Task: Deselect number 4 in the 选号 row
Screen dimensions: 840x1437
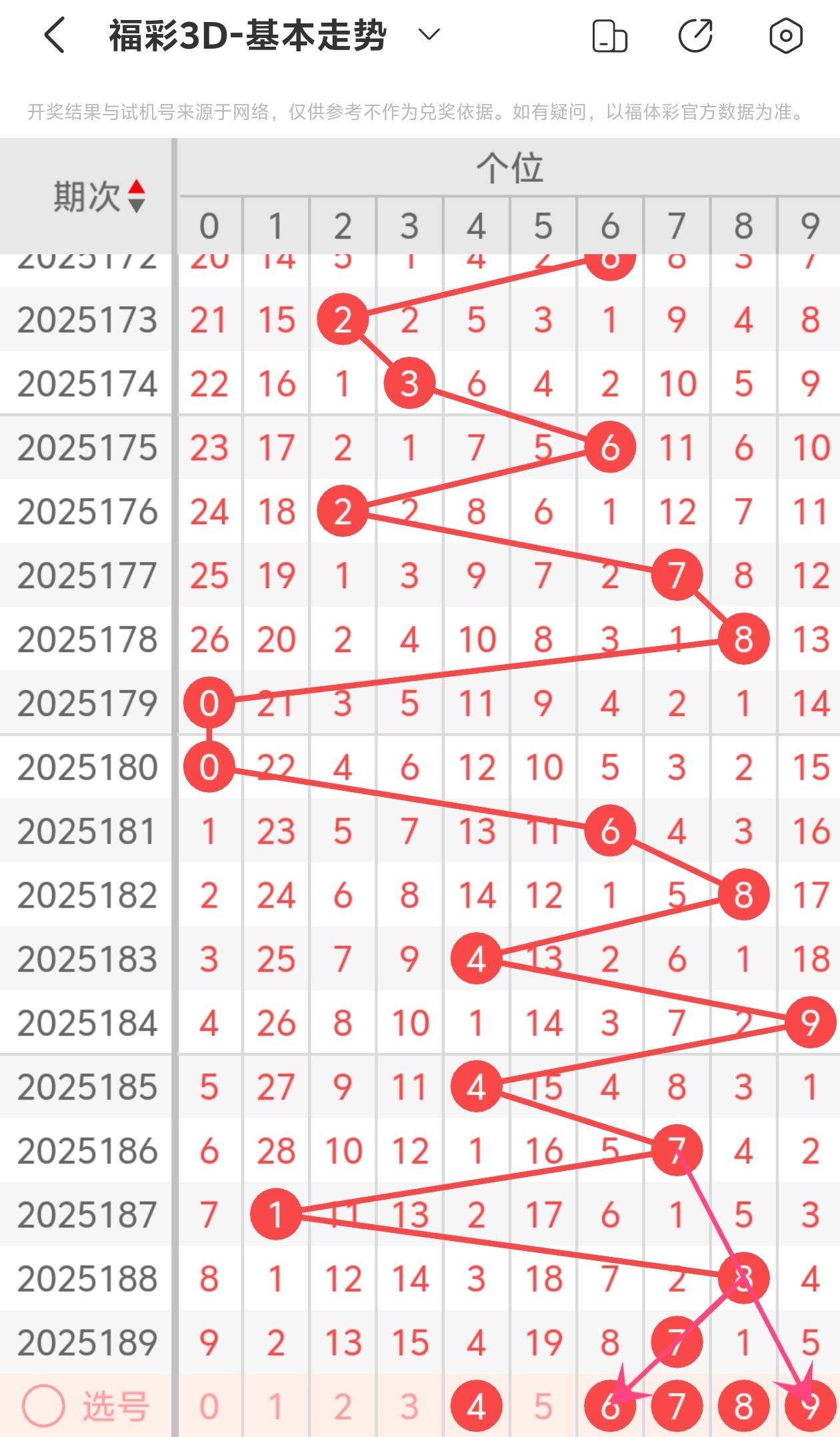Action: click(476, 1406)
